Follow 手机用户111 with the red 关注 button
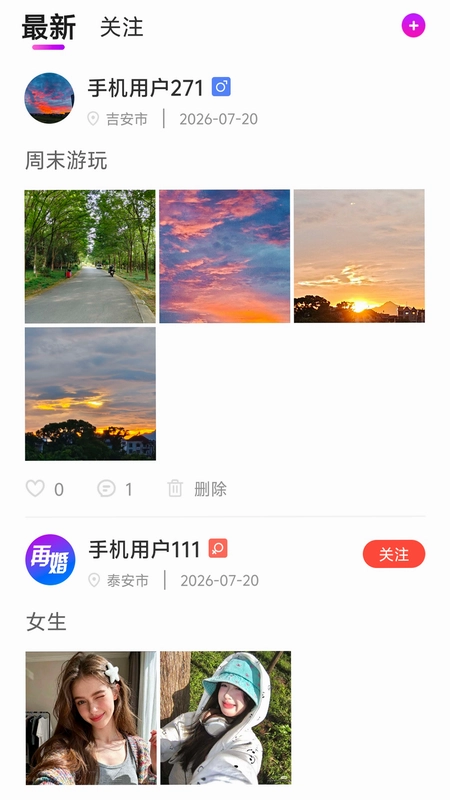Image resolution: width=450 pixels, height=800 pixels. tap(394, 554)
